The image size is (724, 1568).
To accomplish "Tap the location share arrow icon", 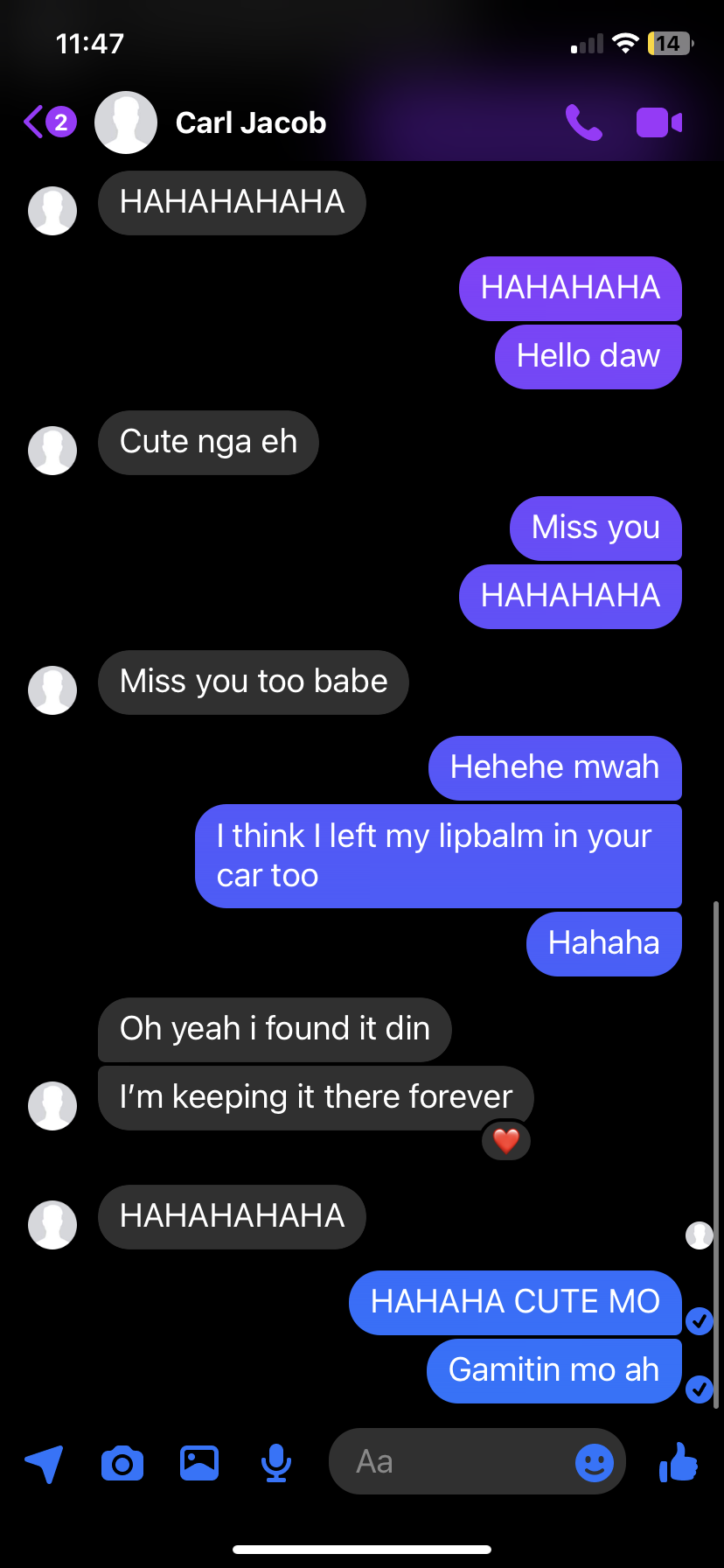I will tap(44, 1463).
